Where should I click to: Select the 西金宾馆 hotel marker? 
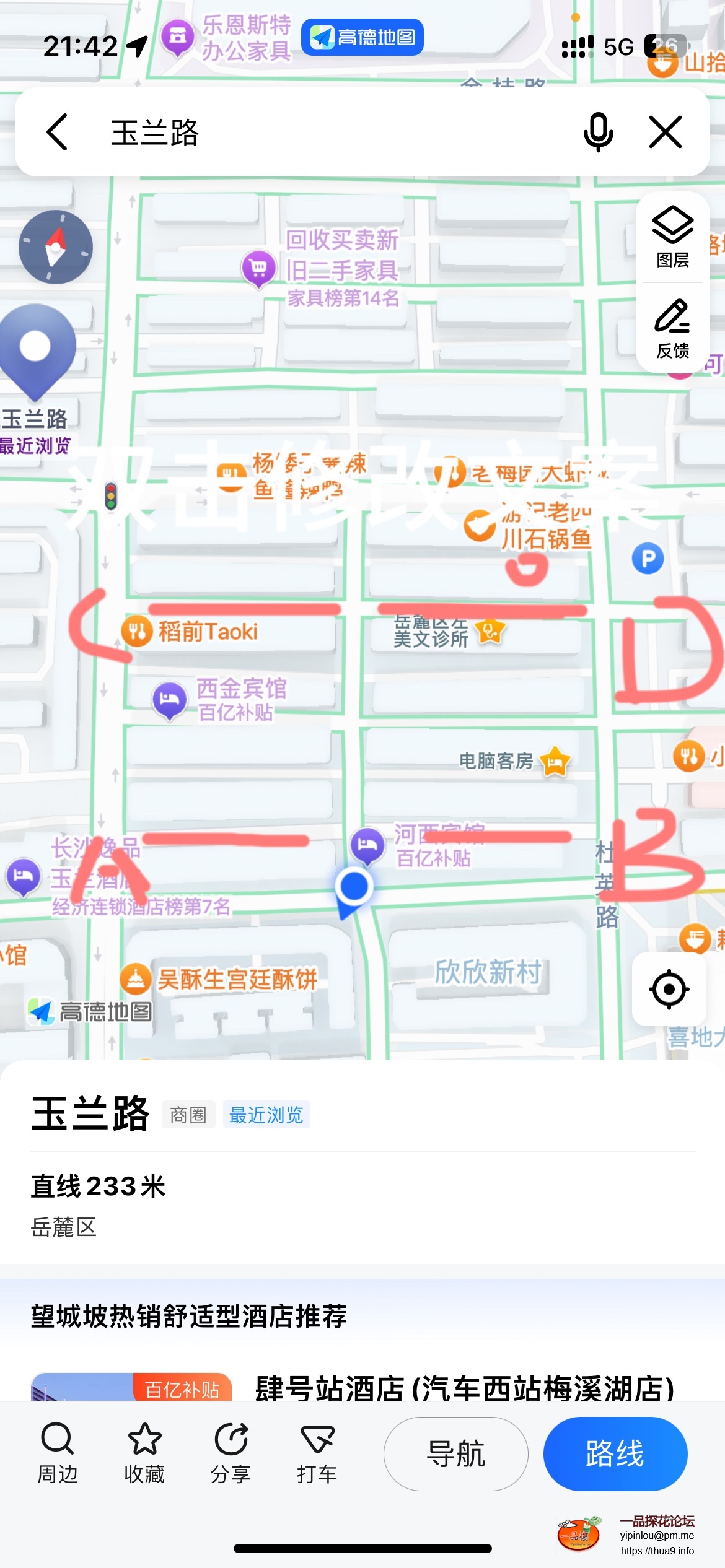coord(169,700)
